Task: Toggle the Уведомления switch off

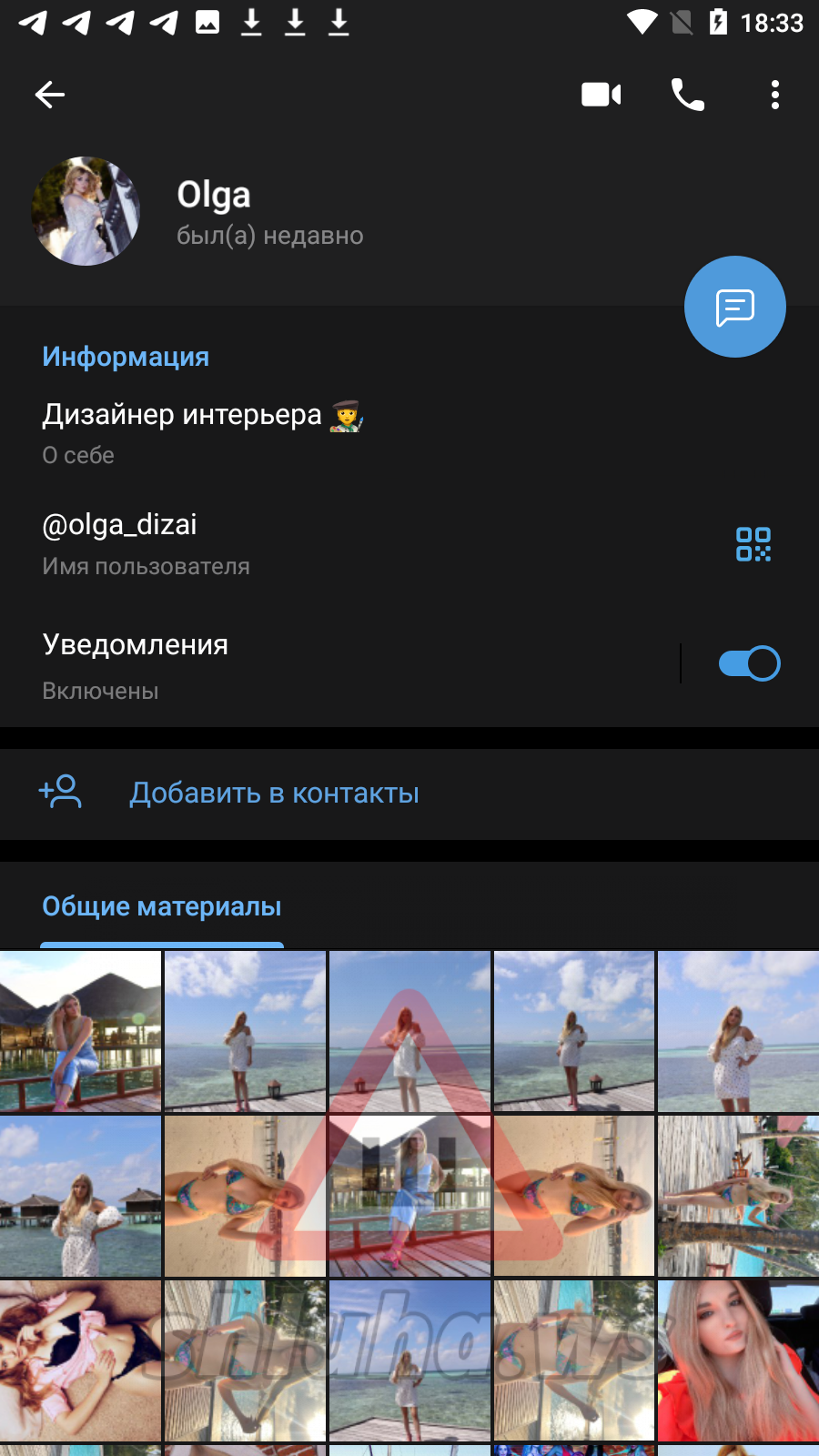Action: click(749, 663)
